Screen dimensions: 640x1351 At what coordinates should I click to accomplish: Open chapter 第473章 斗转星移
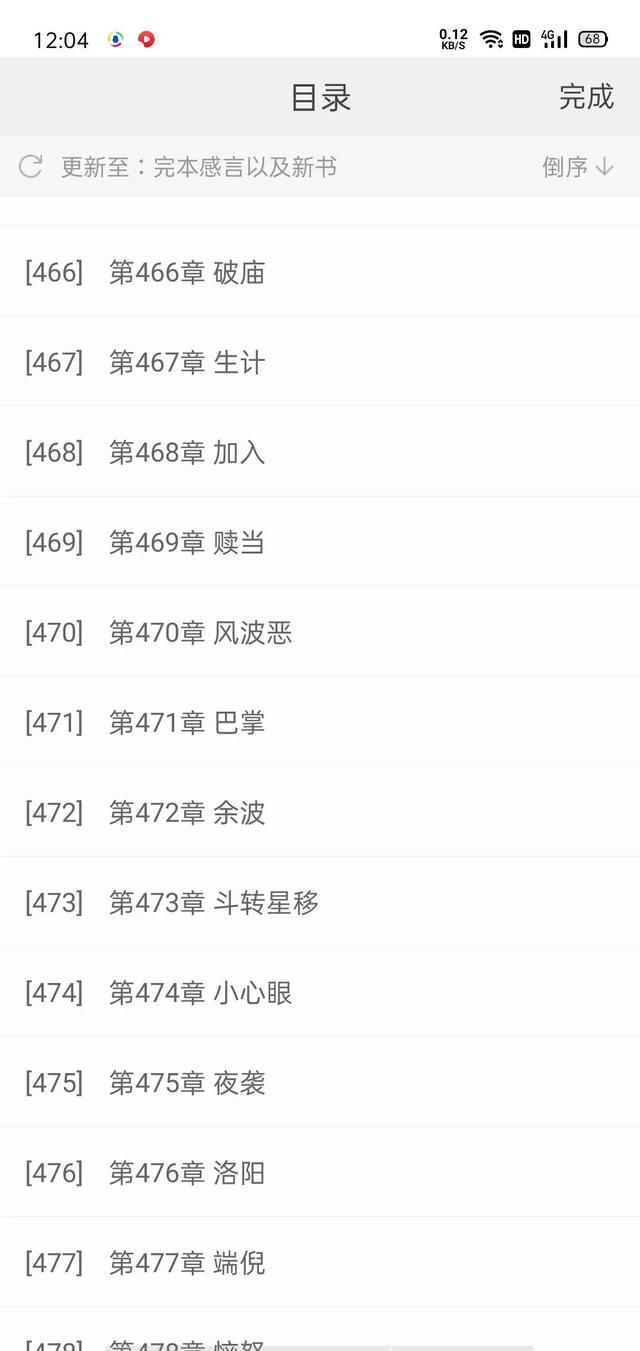tap(320, 902)
